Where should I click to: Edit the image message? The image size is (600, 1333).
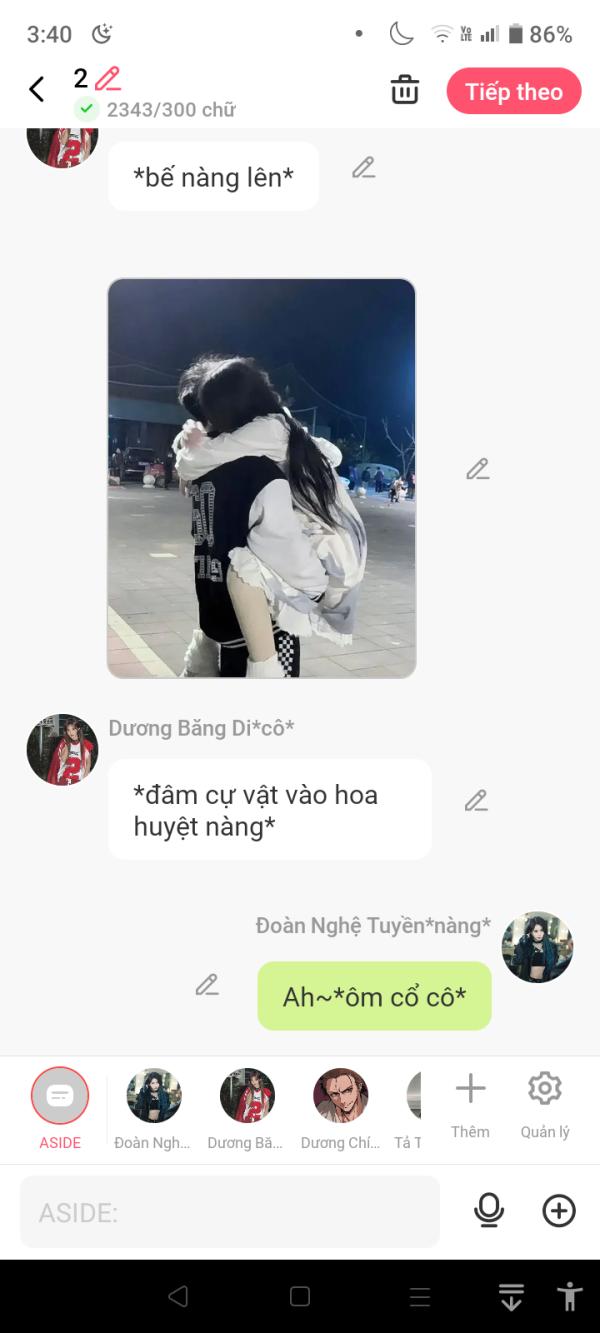pos(478,469)
